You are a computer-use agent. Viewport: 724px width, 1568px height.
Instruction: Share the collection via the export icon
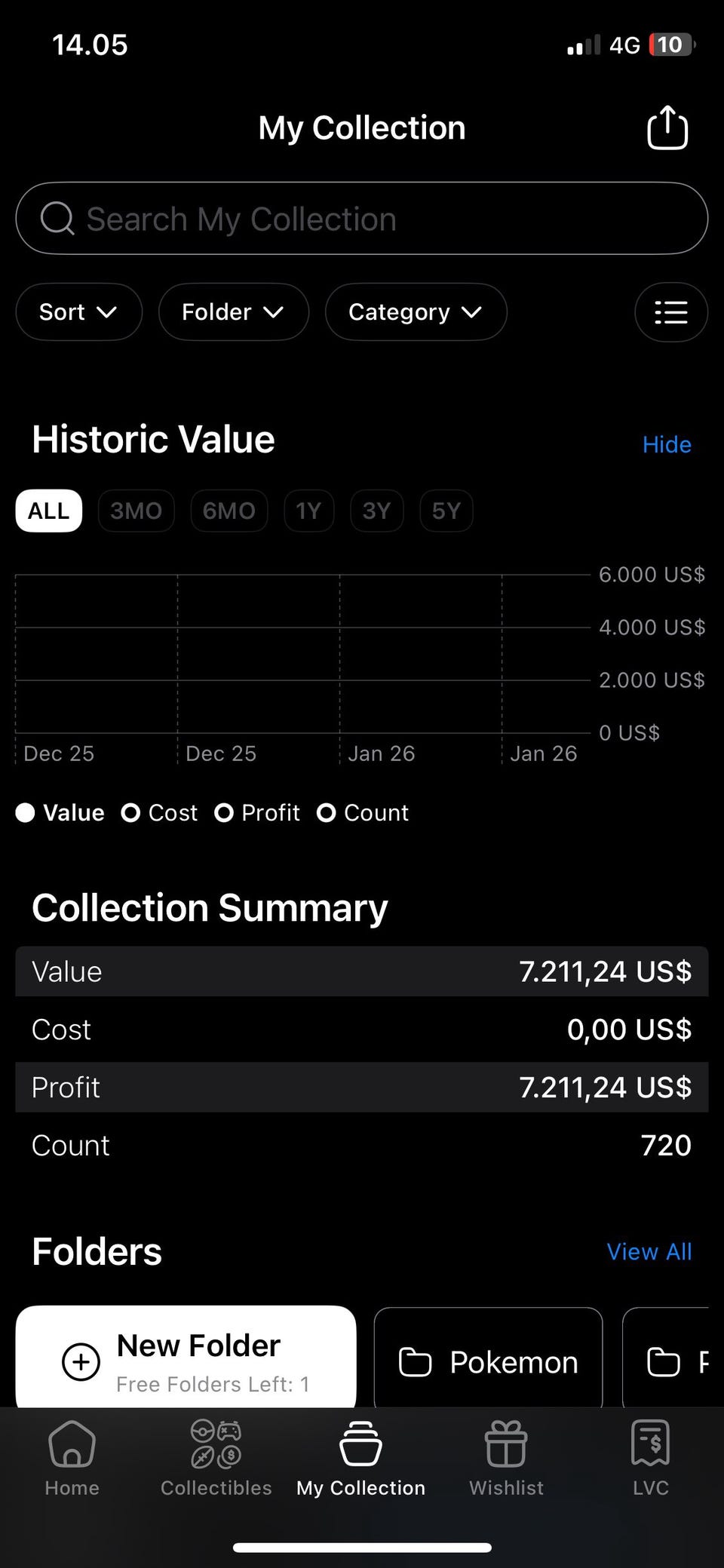(667, 128)
